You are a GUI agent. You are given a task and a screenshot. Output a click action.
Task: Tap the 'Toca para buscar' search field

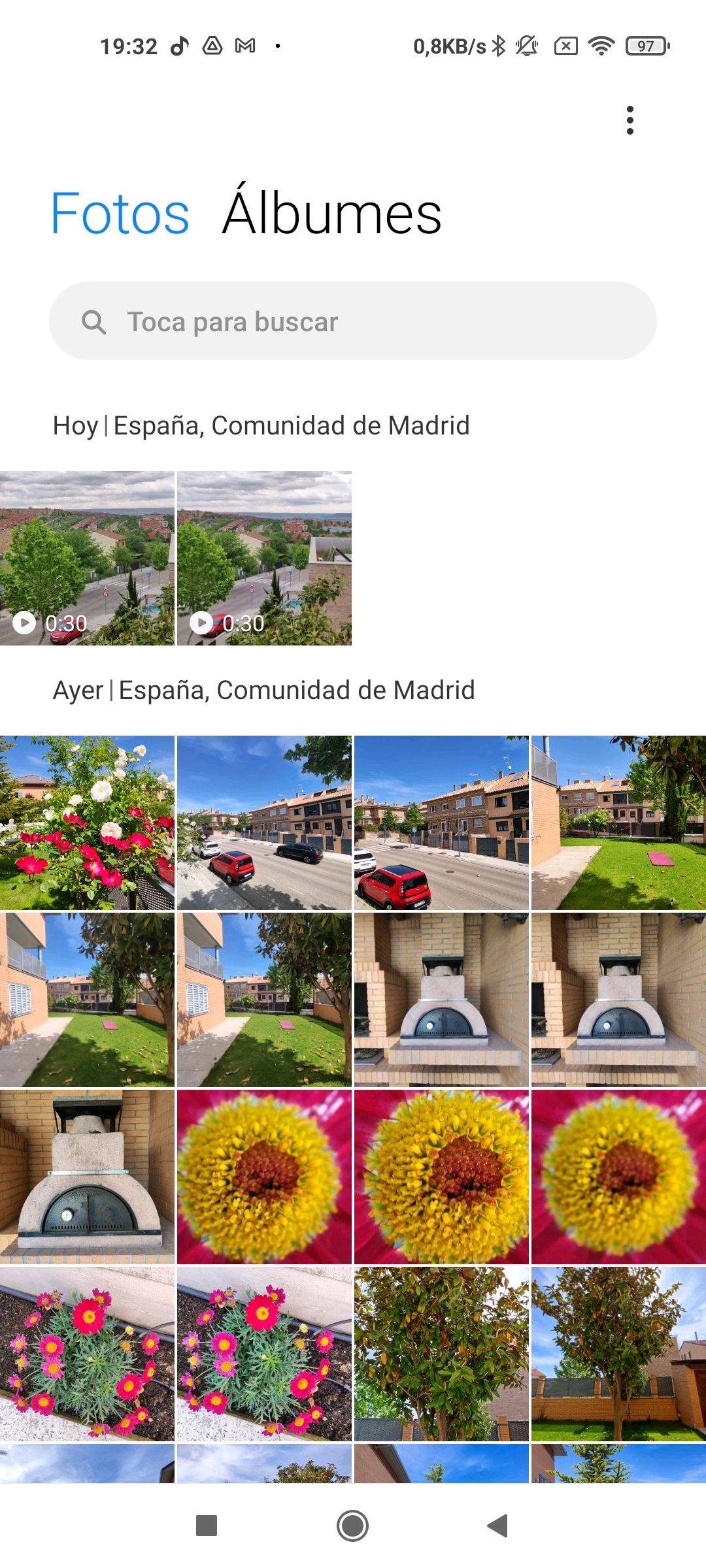pos(353,321)
